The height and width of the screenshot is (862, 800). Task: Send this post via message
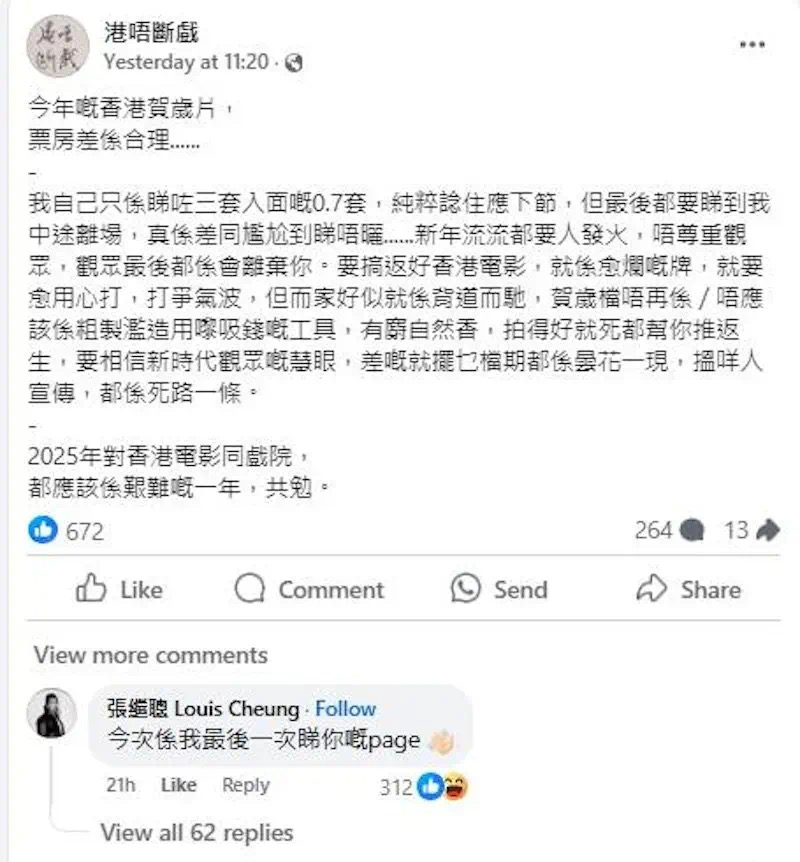point(498,589)
